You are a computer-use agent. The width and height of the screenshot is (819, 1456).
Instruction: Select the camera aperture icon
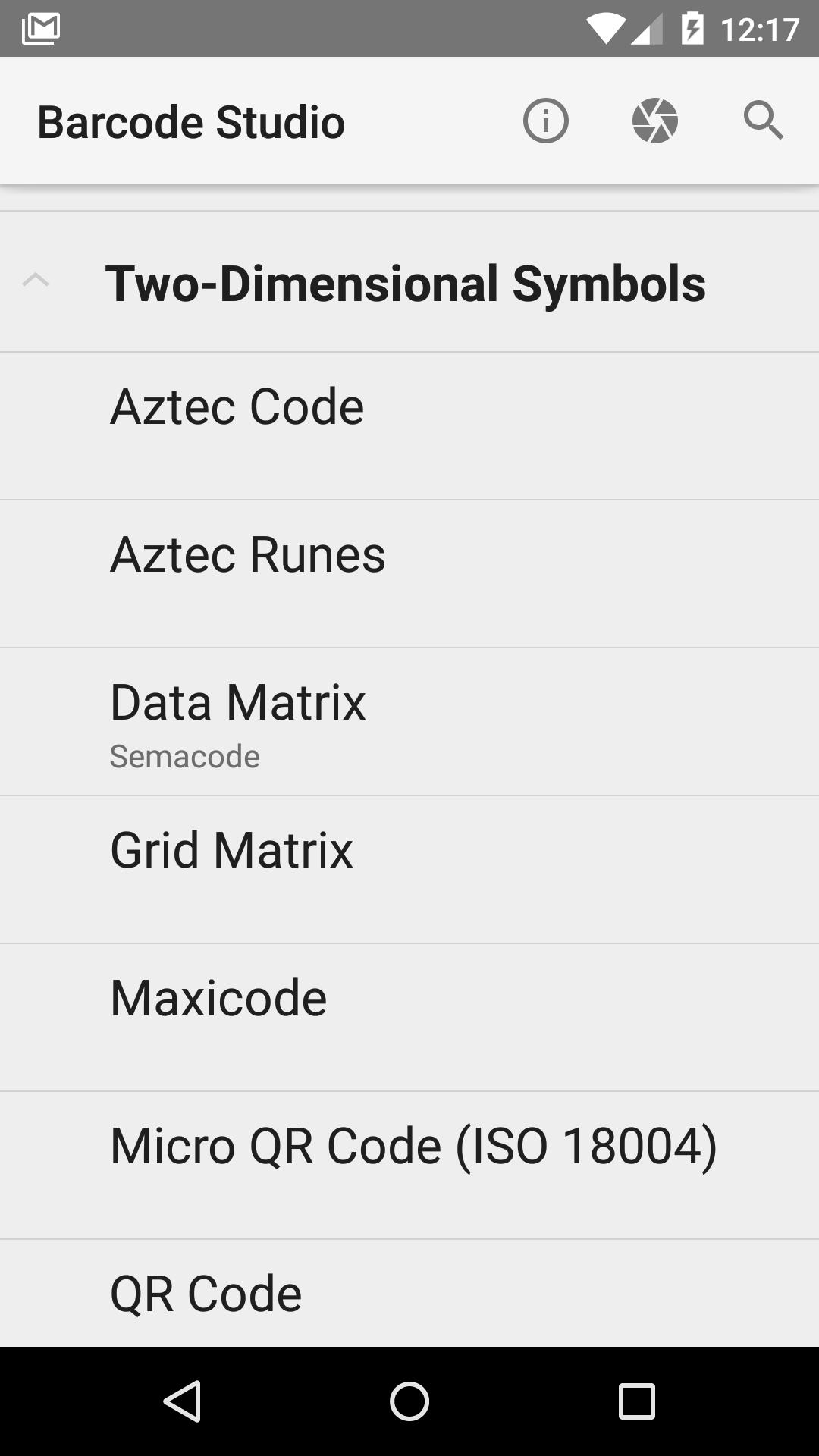pyautogui.click(x=654, y=120)
